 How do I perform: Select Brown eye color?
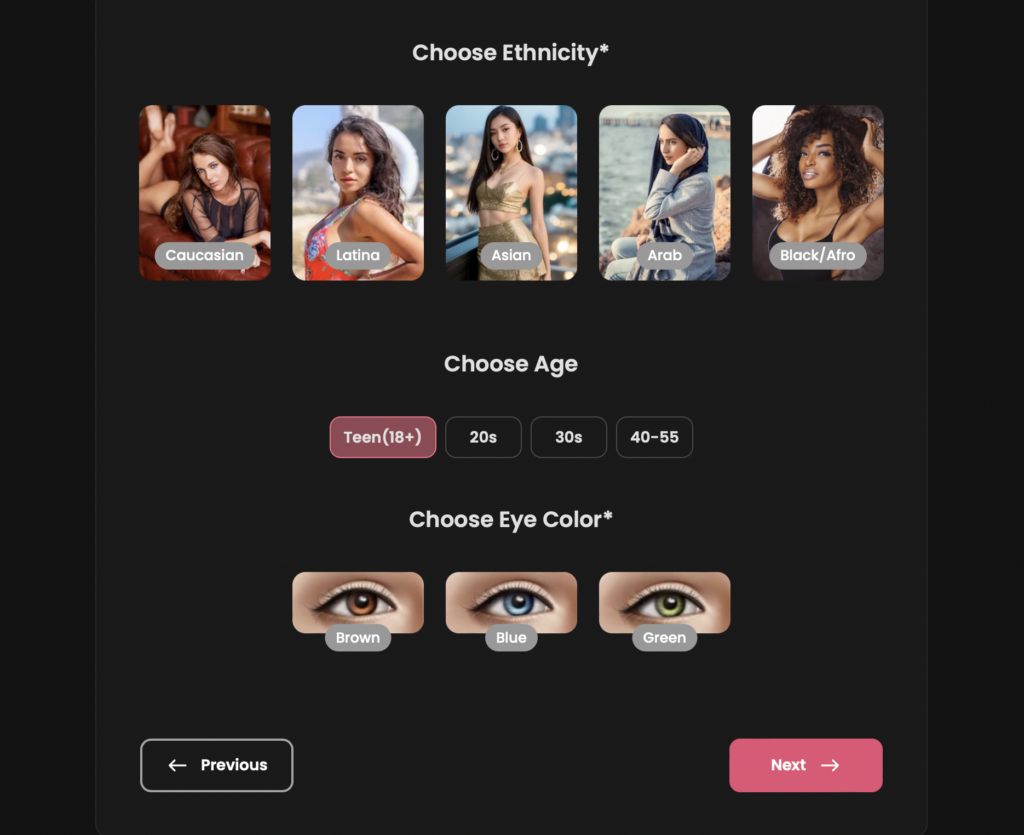[357, 603]
